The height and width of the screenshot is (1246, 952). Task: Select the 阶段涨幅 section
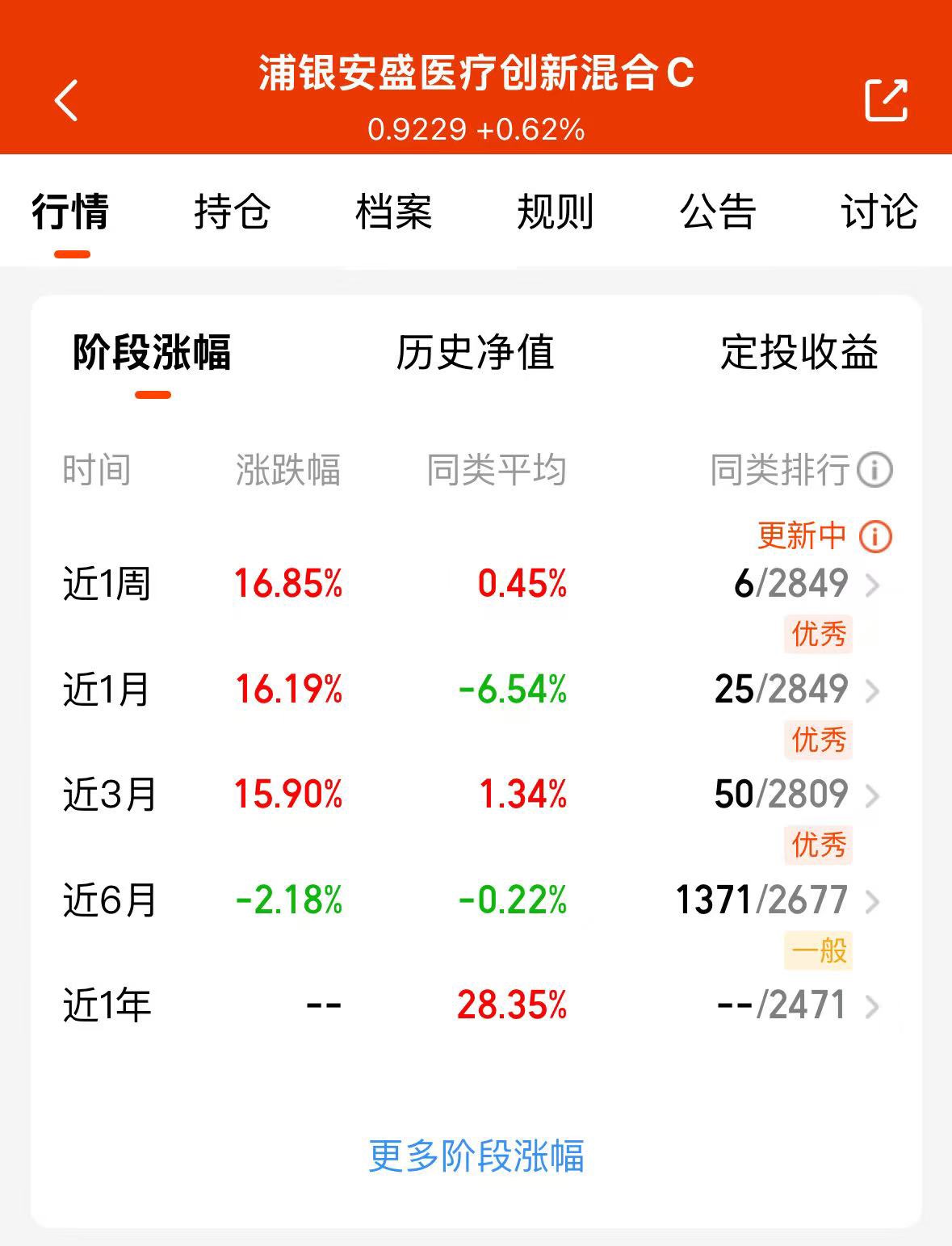point(152,353)
